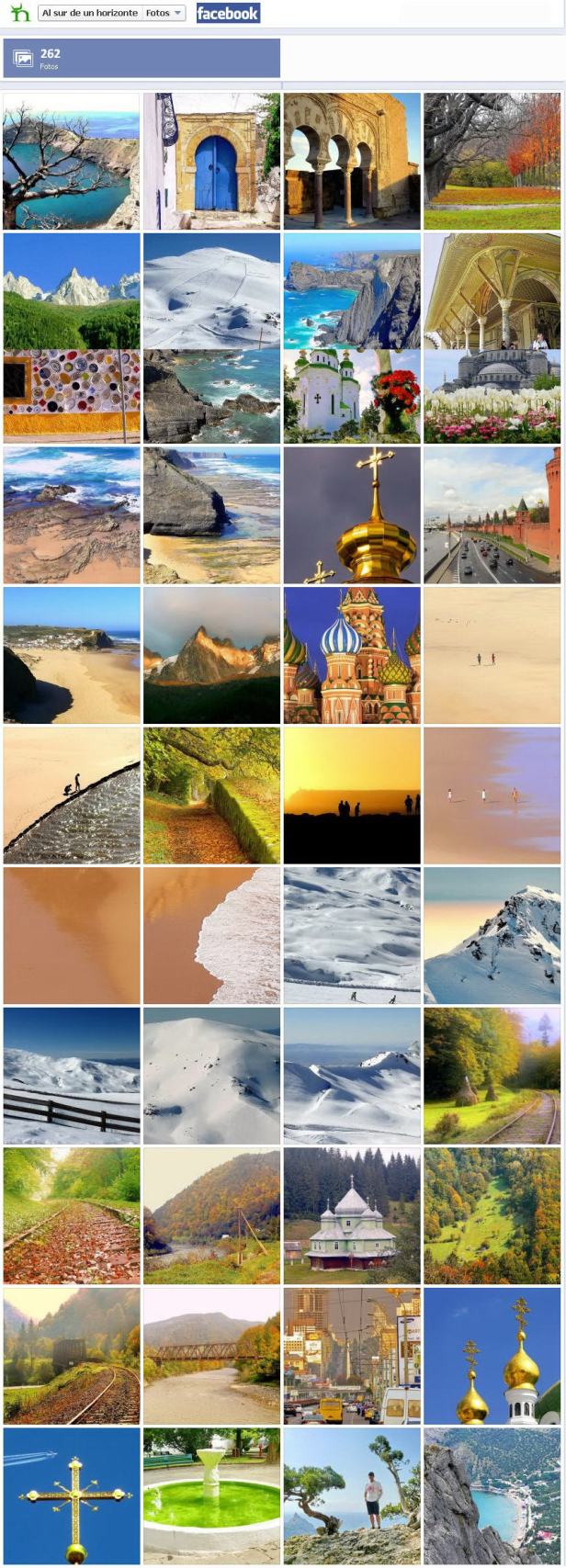Open the white church with red flowers photo
This screenshot has width=566, height=1568.
click(x=352, y=396)
